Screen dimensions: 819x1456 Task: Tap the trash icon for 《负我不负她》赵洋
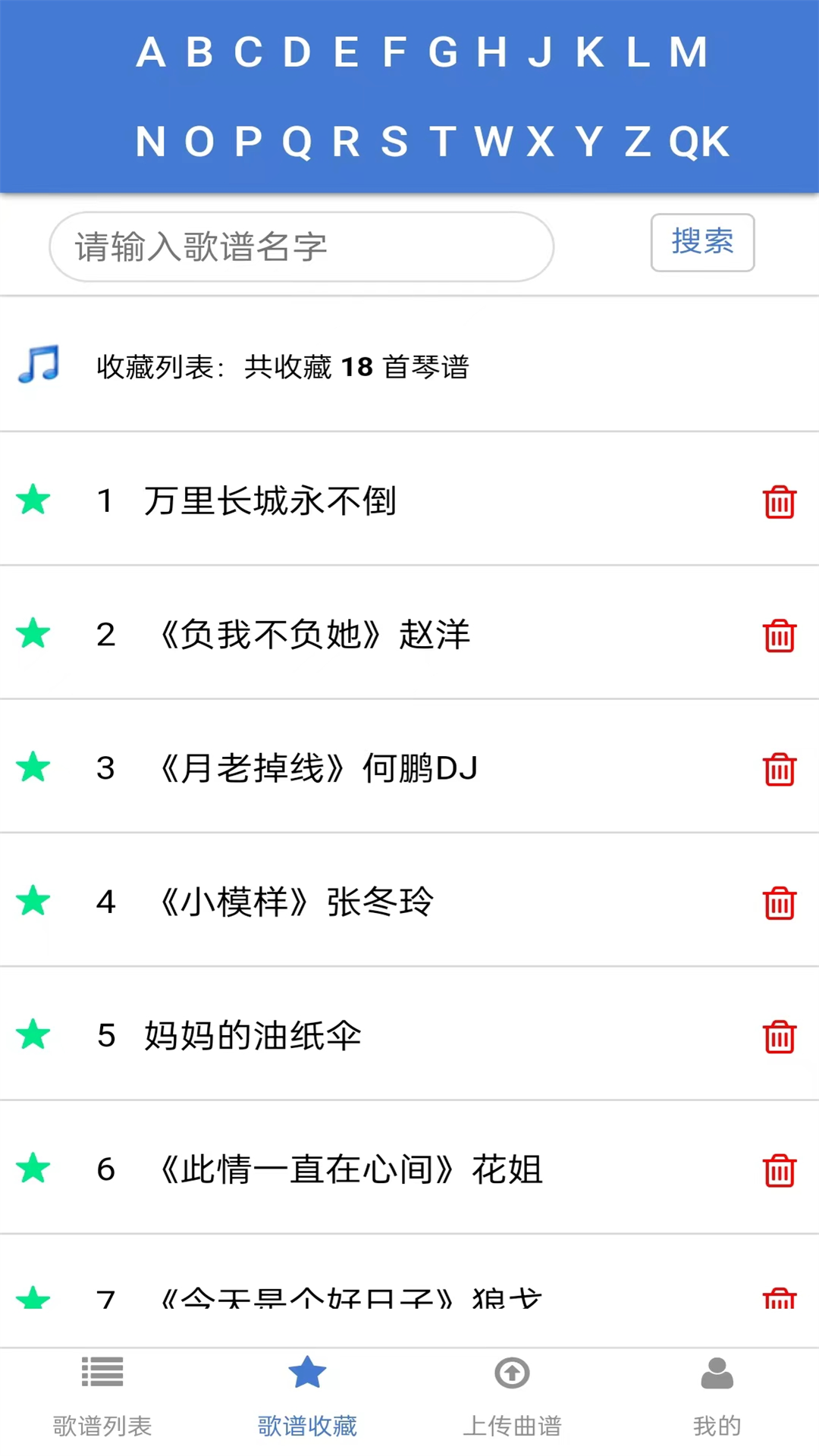(x=780, y=635)
